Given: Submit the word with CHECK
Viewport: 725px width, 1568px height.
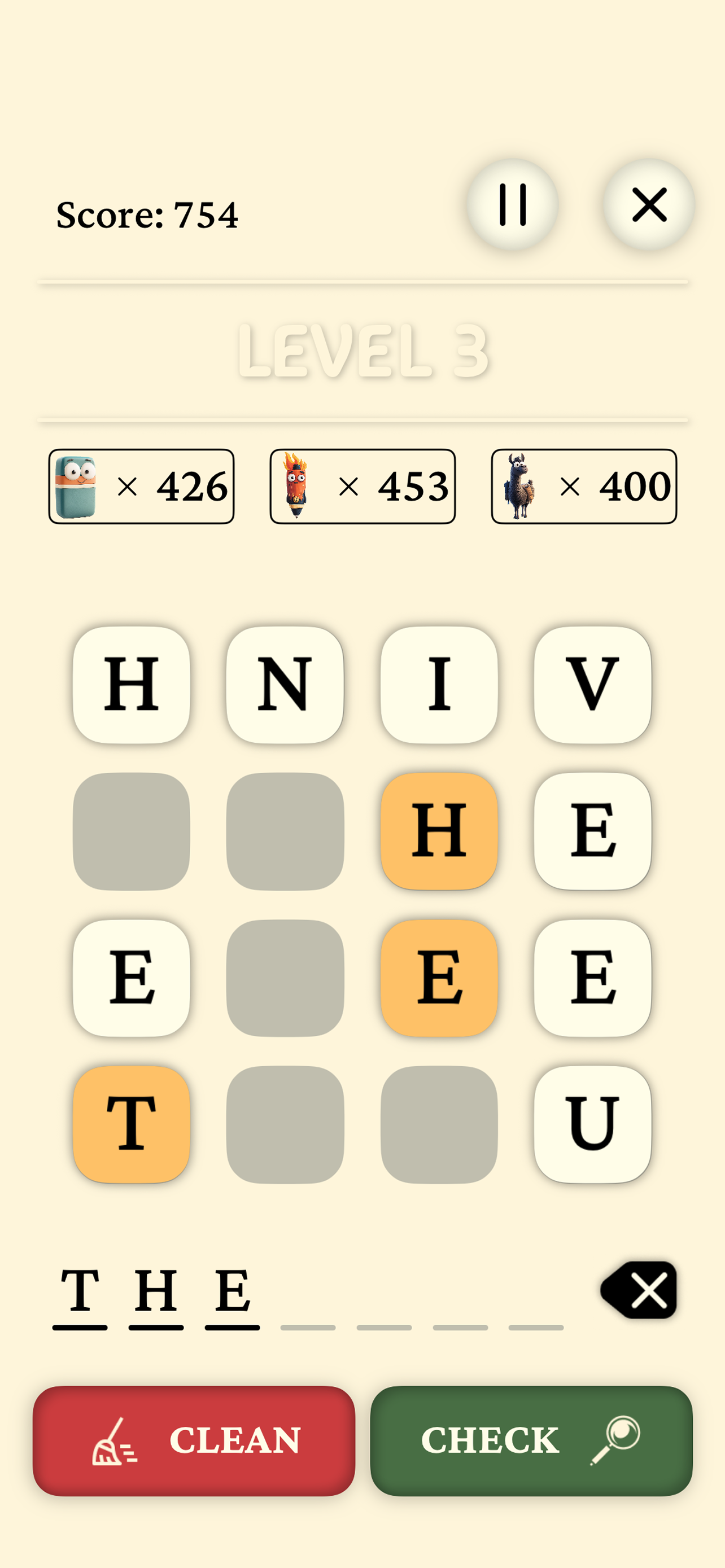Looking at the screenshot, I should pos(531,1440).
